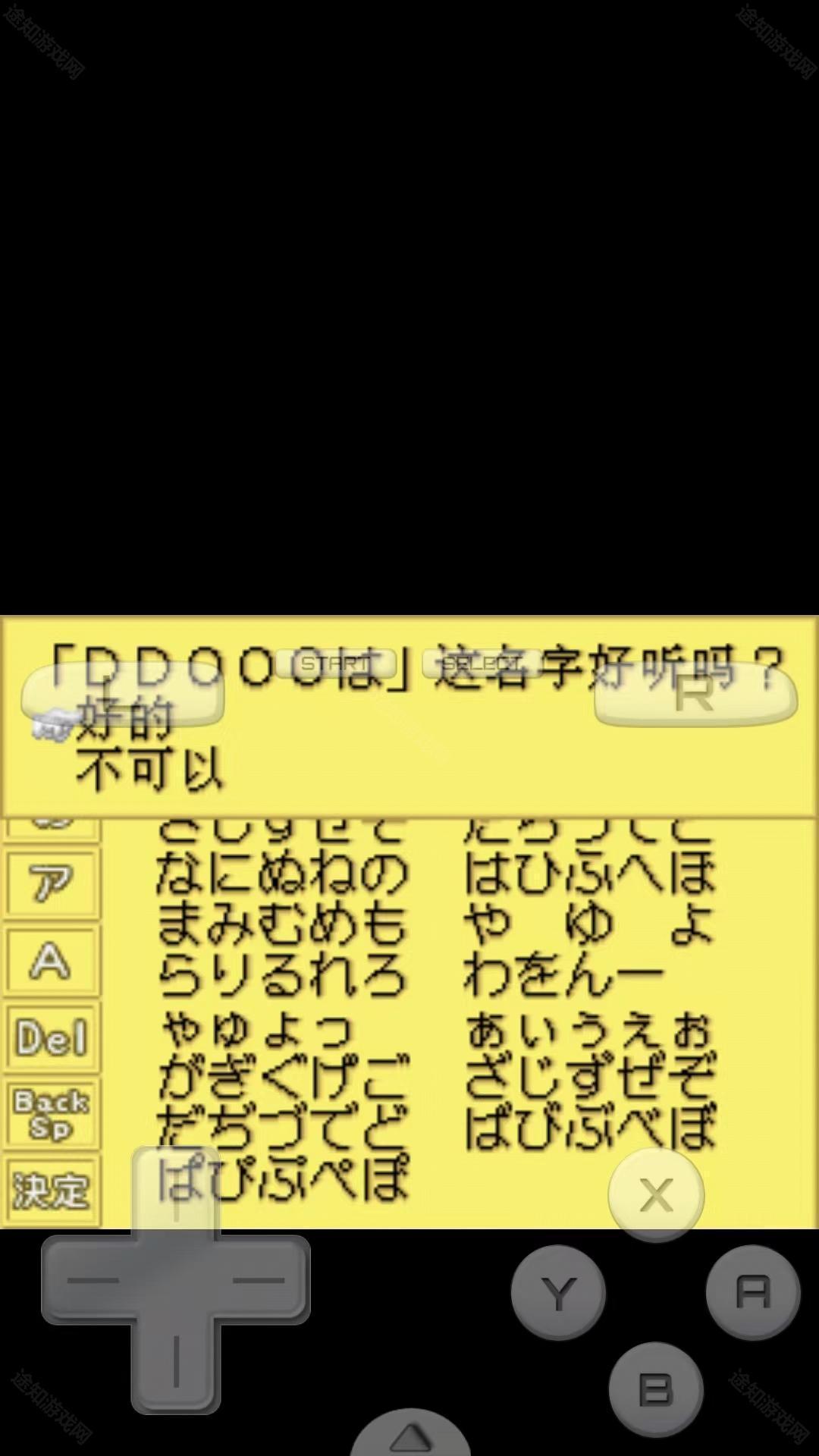Tap the D-pad right arrow

pos(259,1280)
